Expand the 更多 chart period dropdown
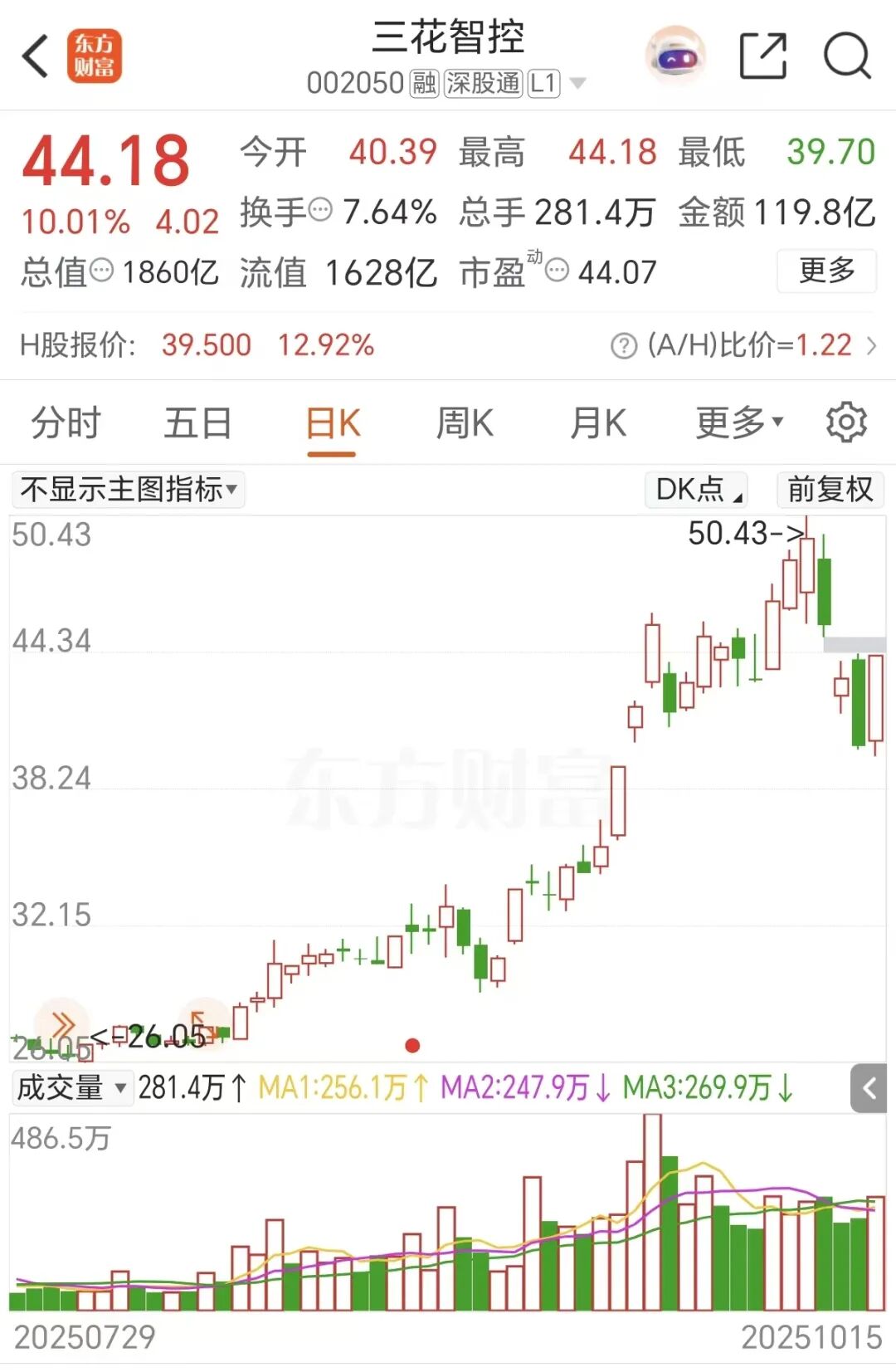The image size is (896, 1372). coord(738,423)
